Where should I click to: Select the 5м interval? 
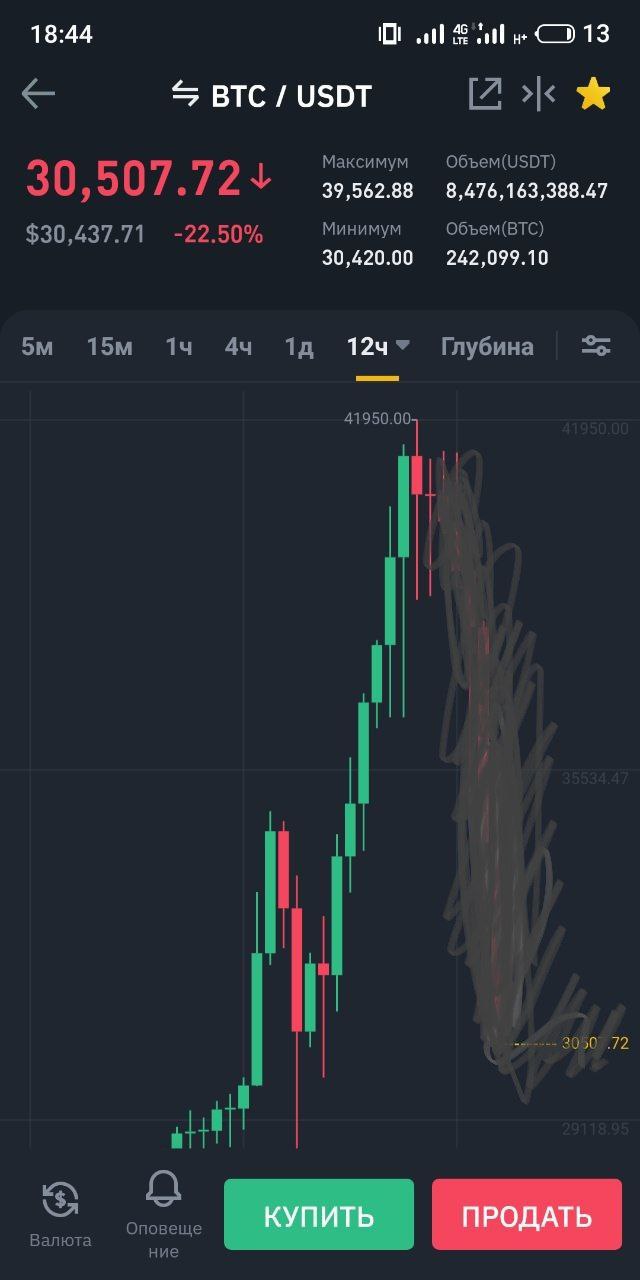pyautogui.click(x=37, y=347)
